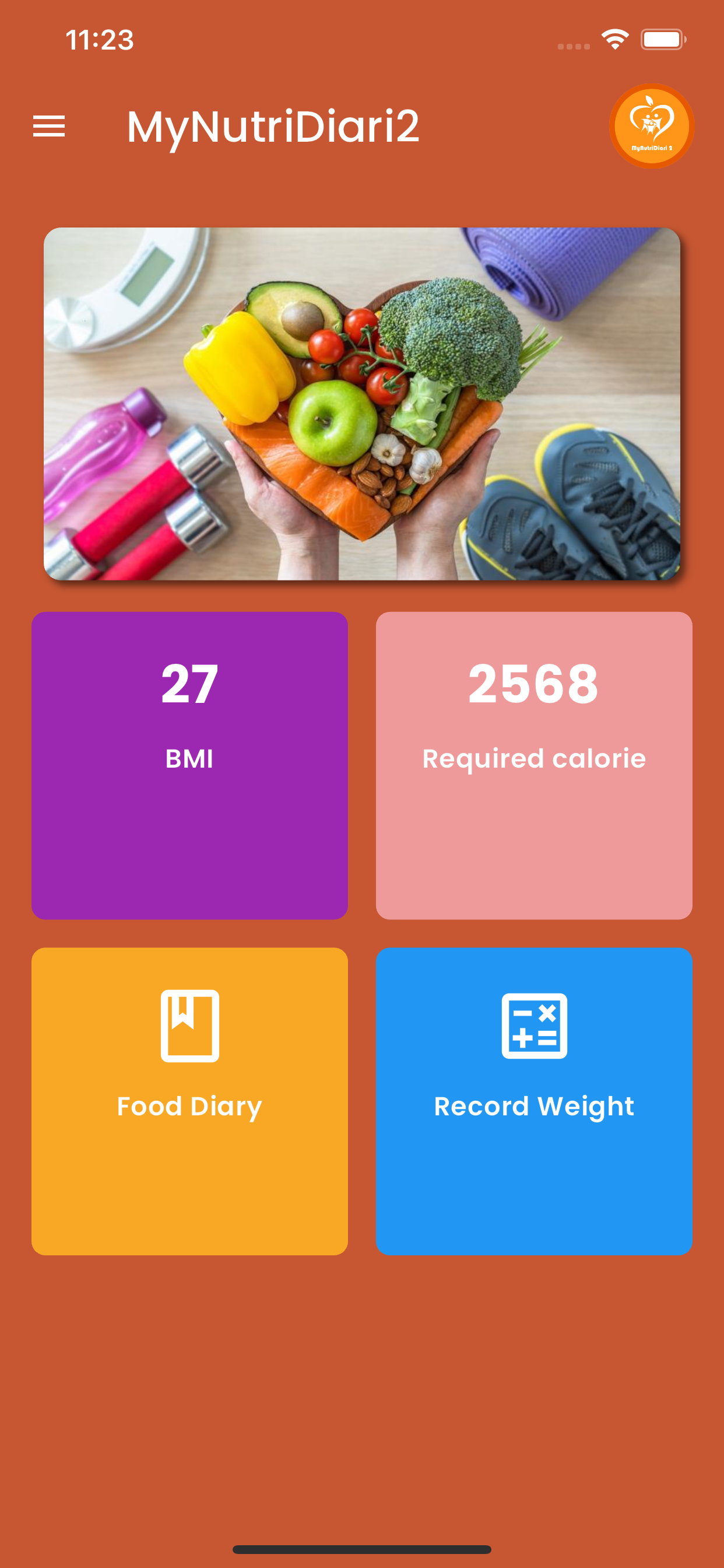This screenshot has width=724, height=1568.
Task: Open the navigation hamburger menu
Action: [50, 126]
